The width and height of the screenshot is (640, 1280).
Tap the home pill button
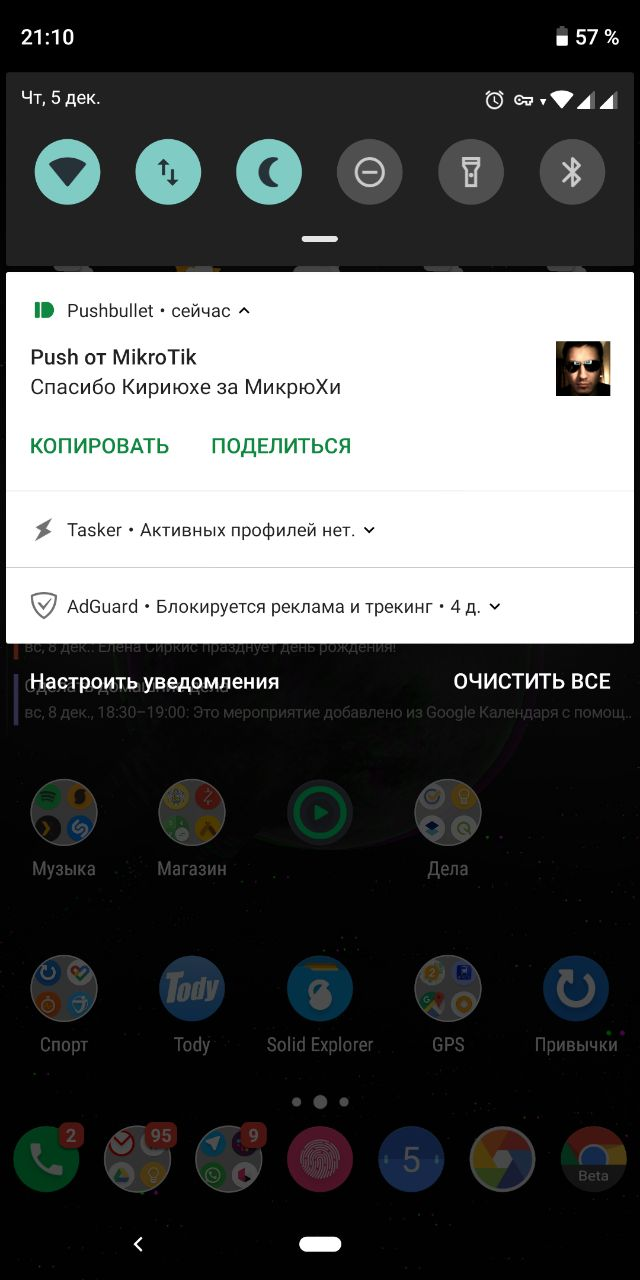click(x=320, y=1244)
